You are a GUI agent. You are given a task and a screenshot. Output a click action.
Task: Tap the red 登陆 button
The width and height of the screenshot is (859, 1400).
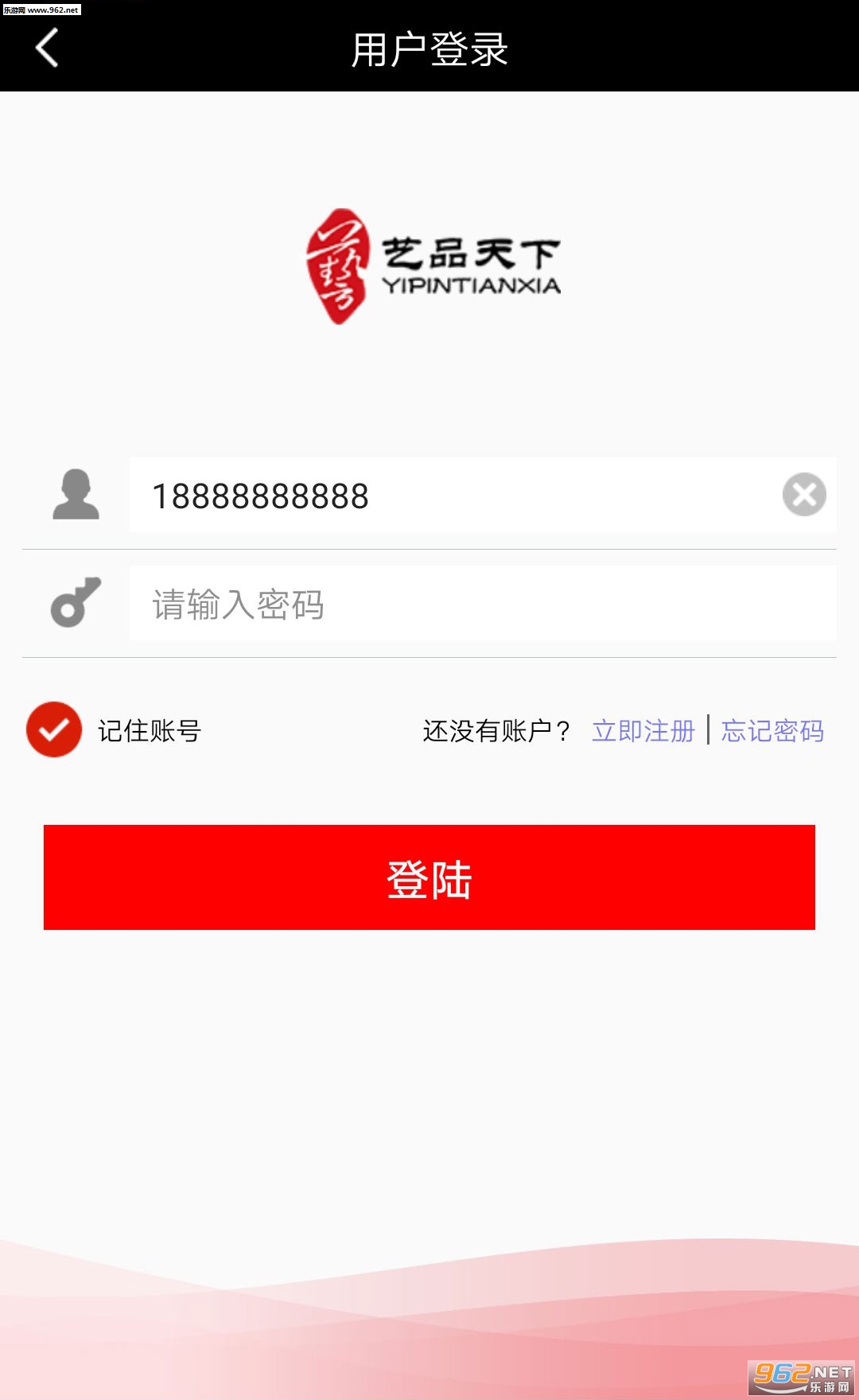[429, 877]
